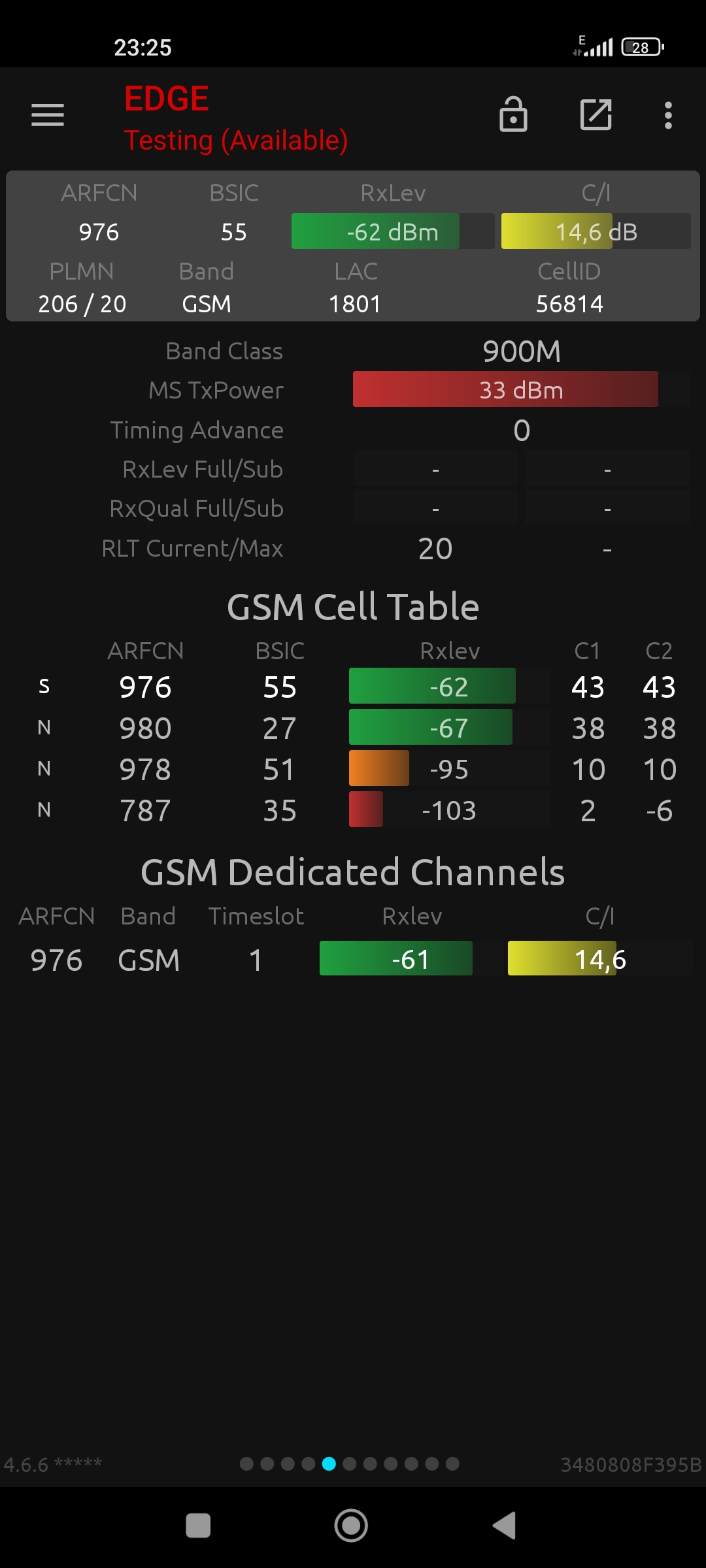Go back with the system back button

[x=504, y=1526]
